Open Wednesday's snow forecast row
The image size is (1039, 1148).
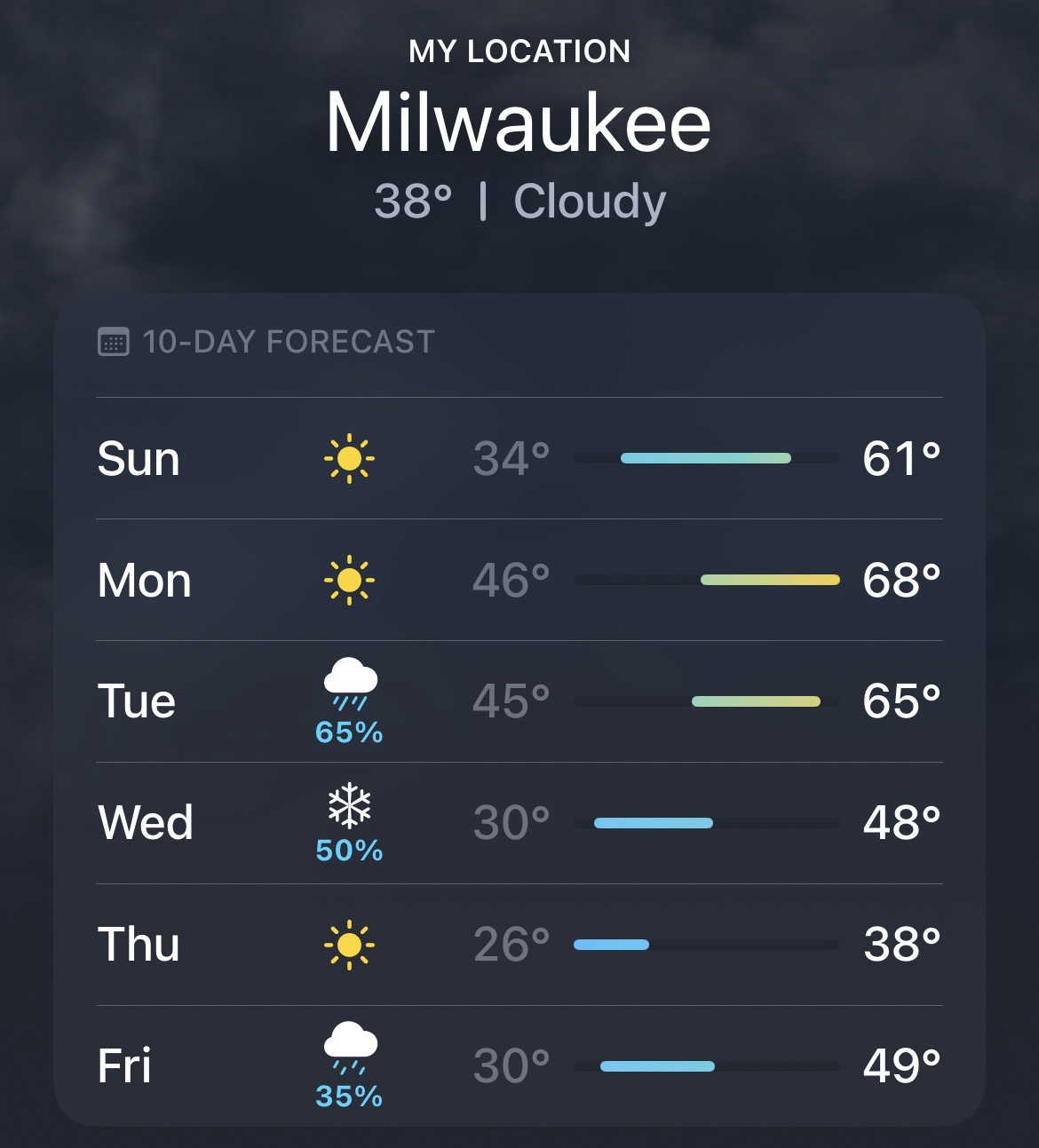click(519, 823)
